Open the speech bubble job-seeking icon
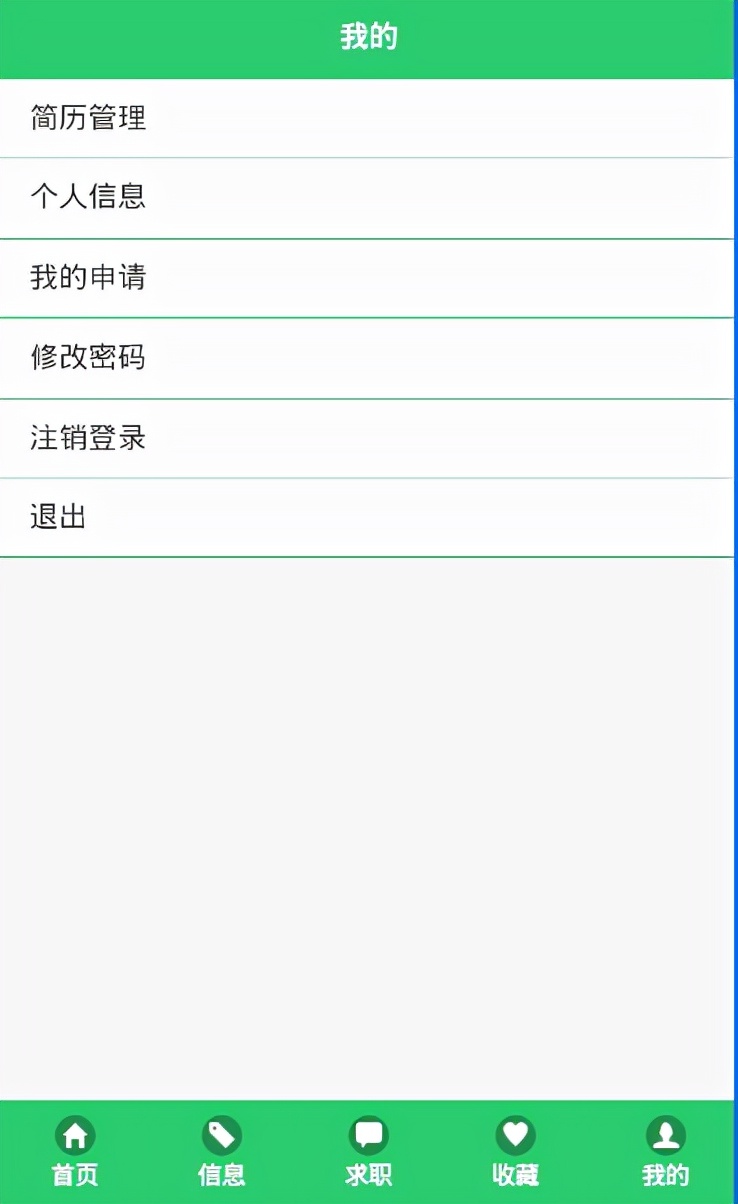Screen dimensions: 738x1204 point(368,1136)
